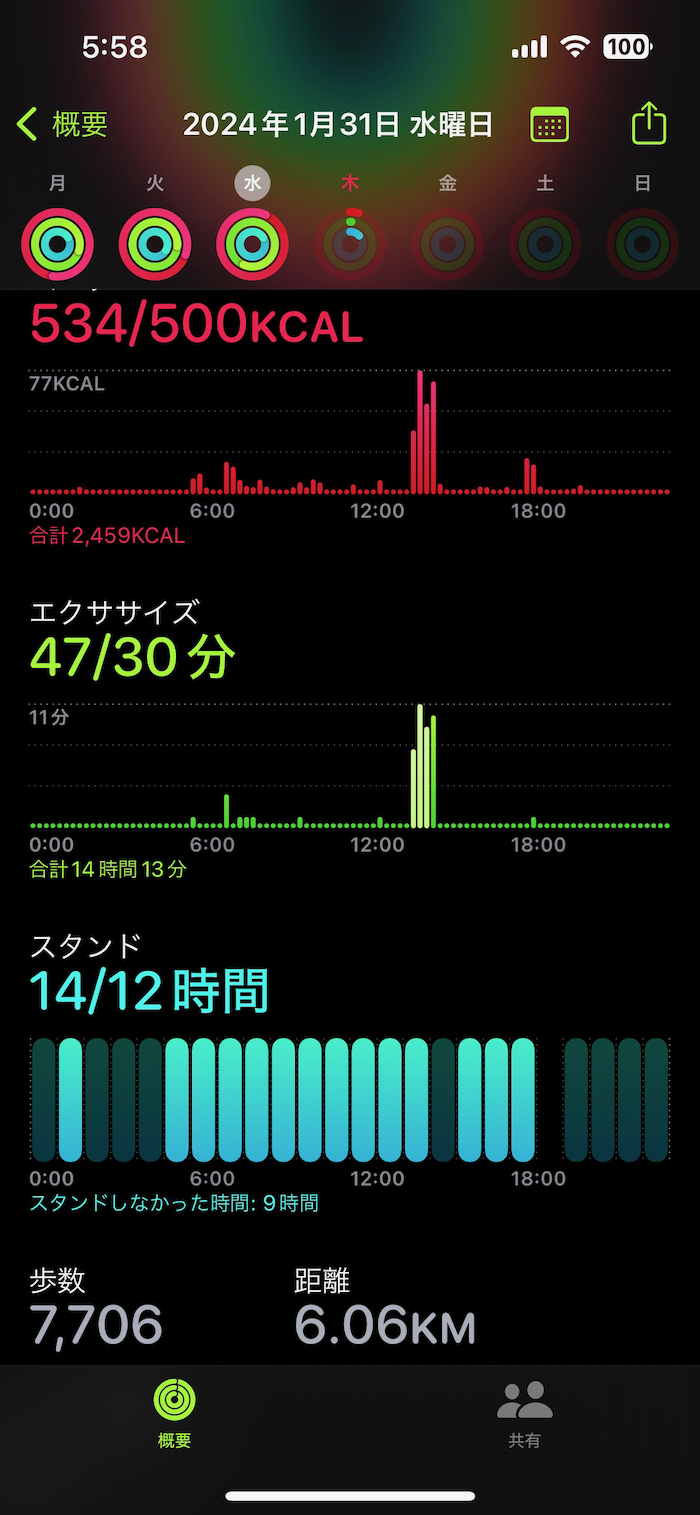Select Thursday (木) activity rings
The image size is (700, 1515).
(350, 243)
